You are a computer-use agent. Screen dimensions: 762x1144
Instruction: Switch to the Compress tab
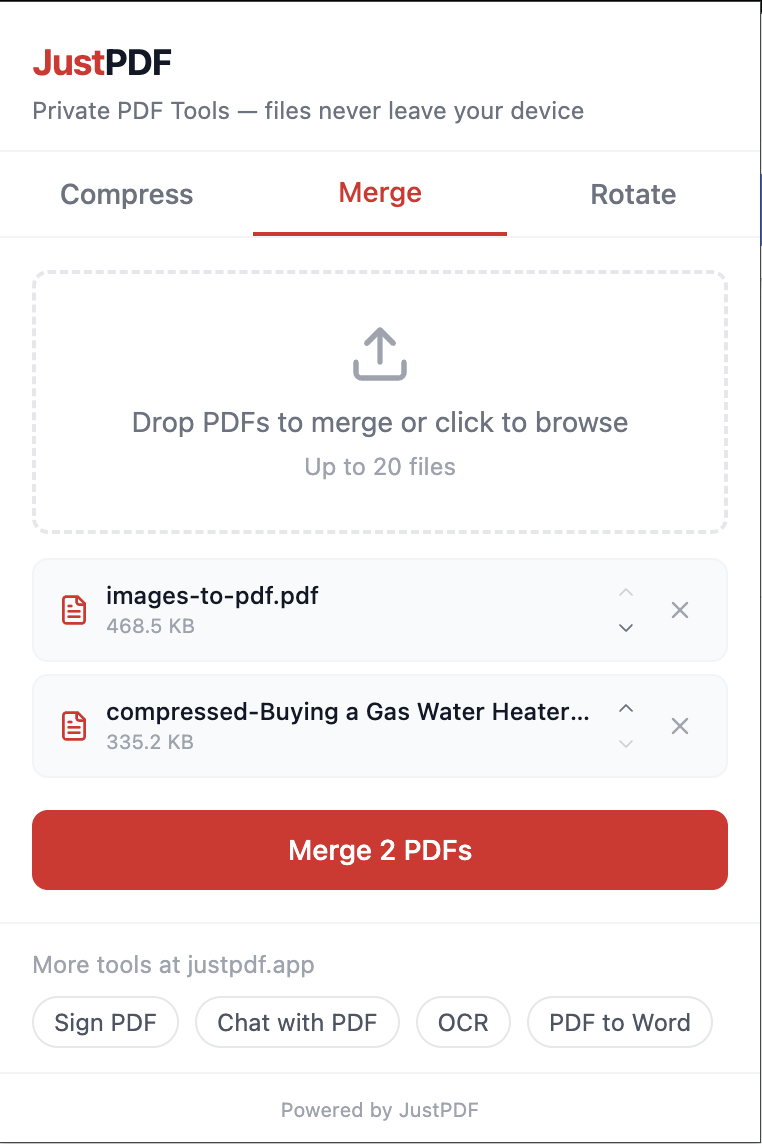coord(127,194)
